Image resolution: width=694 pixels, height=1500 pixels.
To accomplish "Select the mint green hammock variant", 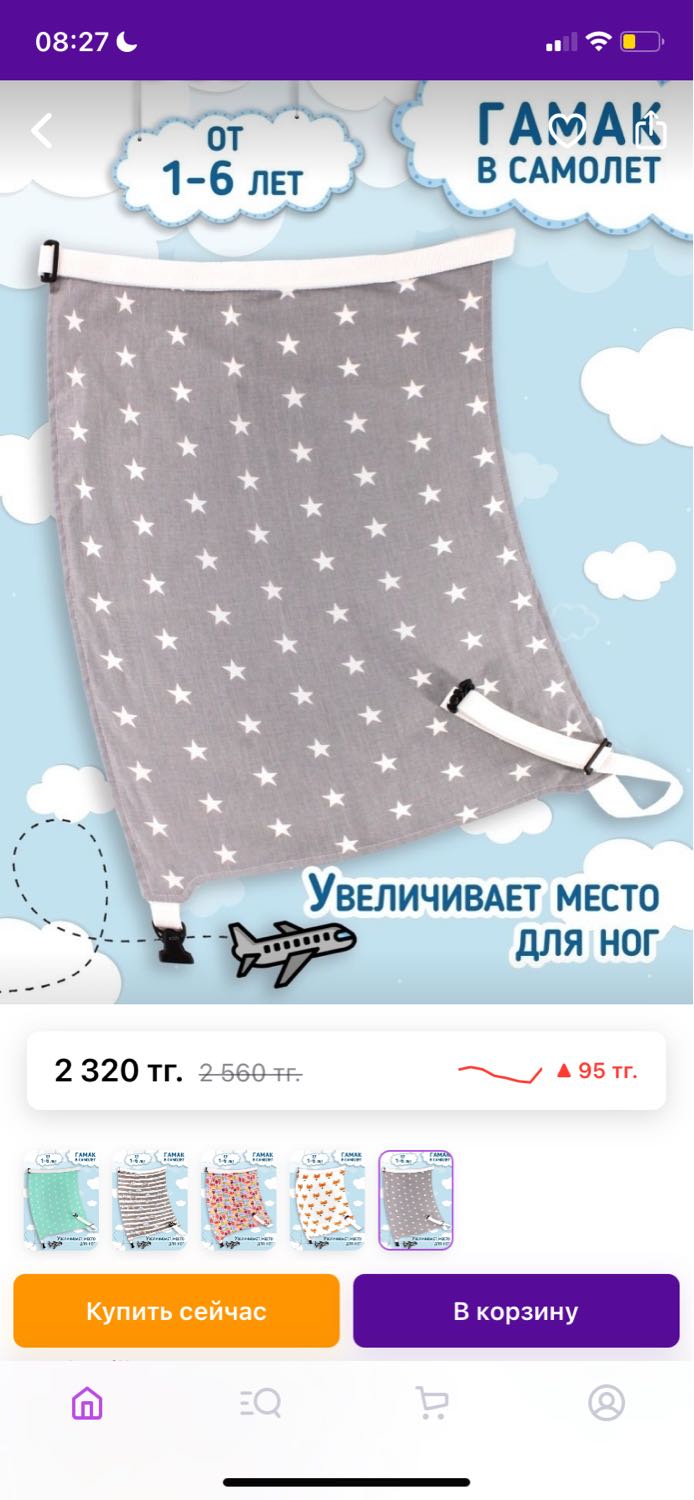I will (60, 1200).
